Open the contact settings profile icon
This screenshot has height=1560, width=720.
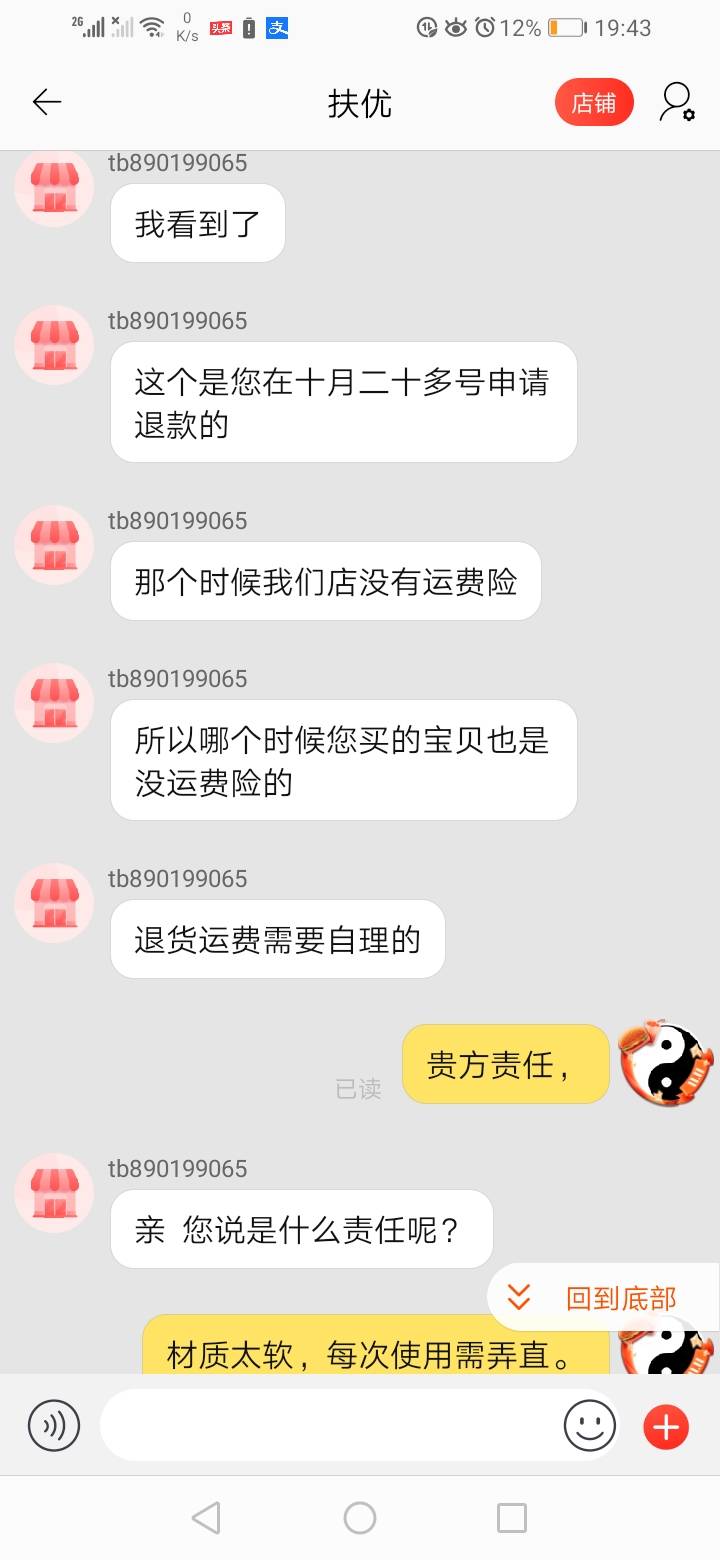click(676, 102)
